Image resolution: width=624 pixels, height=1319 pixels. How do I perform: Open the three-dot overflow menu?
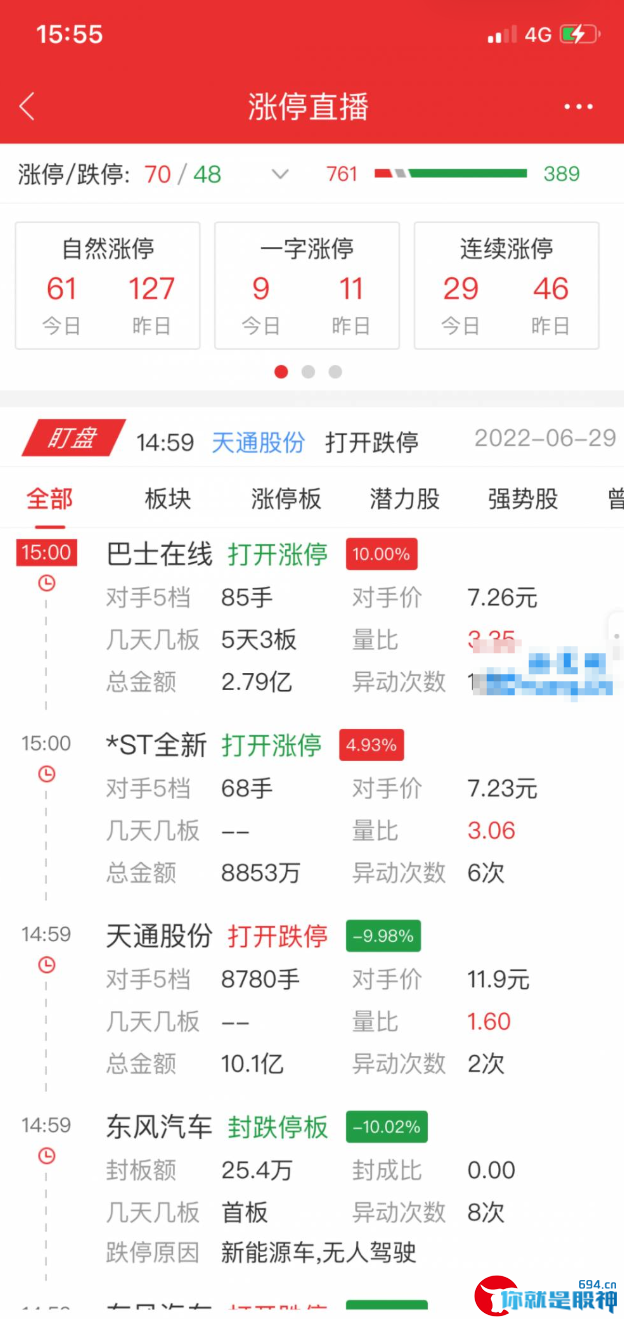(x=579, y=107)
